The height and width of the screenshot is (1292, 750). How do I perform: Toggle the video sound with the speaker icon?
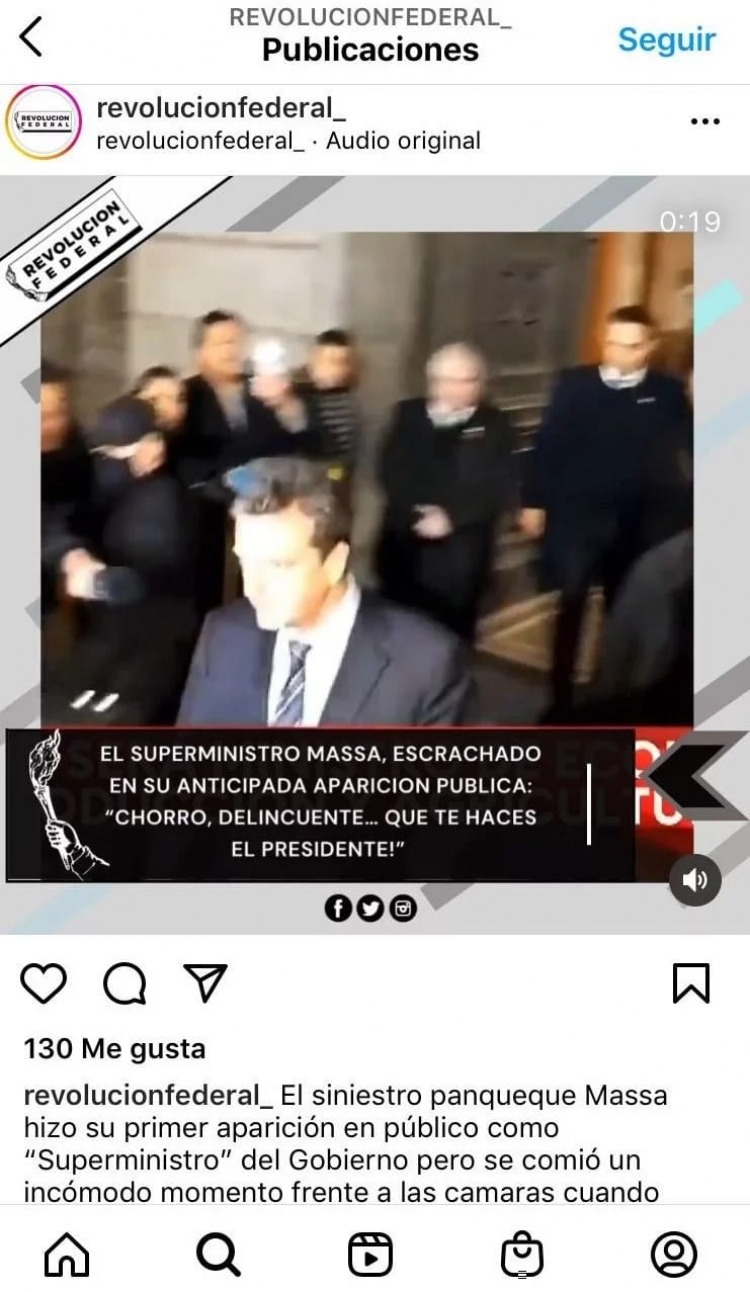coord(694,880)
